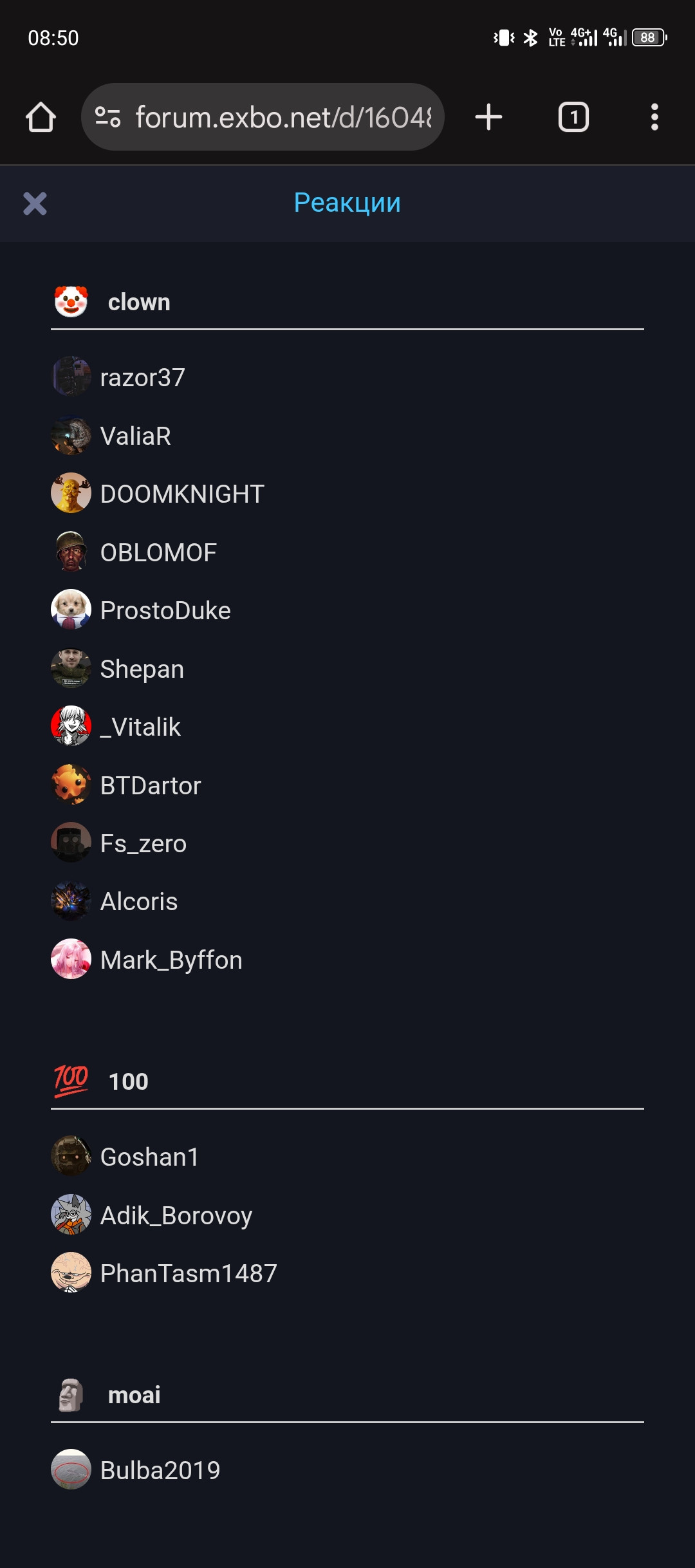Open OBLOMOF's profile
Viewport: 695px width, 1568px height.
[x=158, y=553]
